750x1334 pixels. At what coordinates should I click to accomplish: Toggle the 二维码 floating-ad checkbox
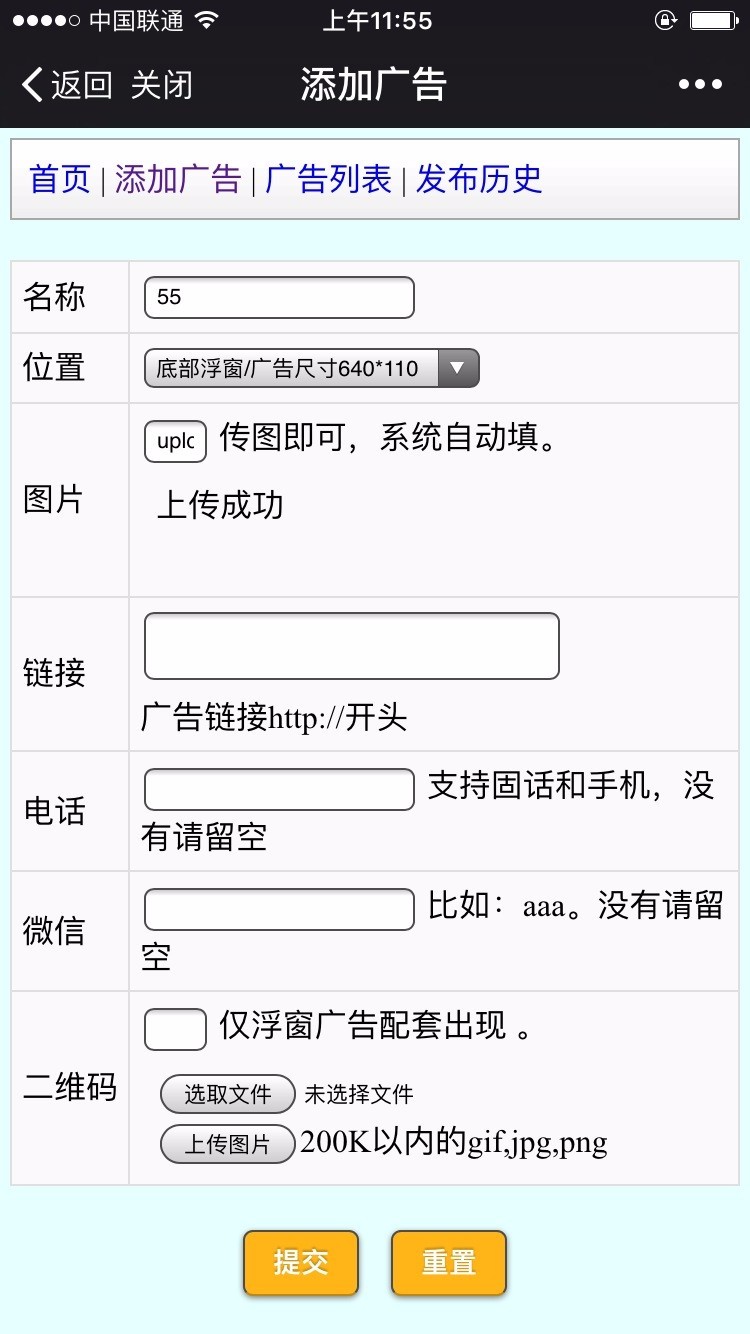(x=174, y=1028)
